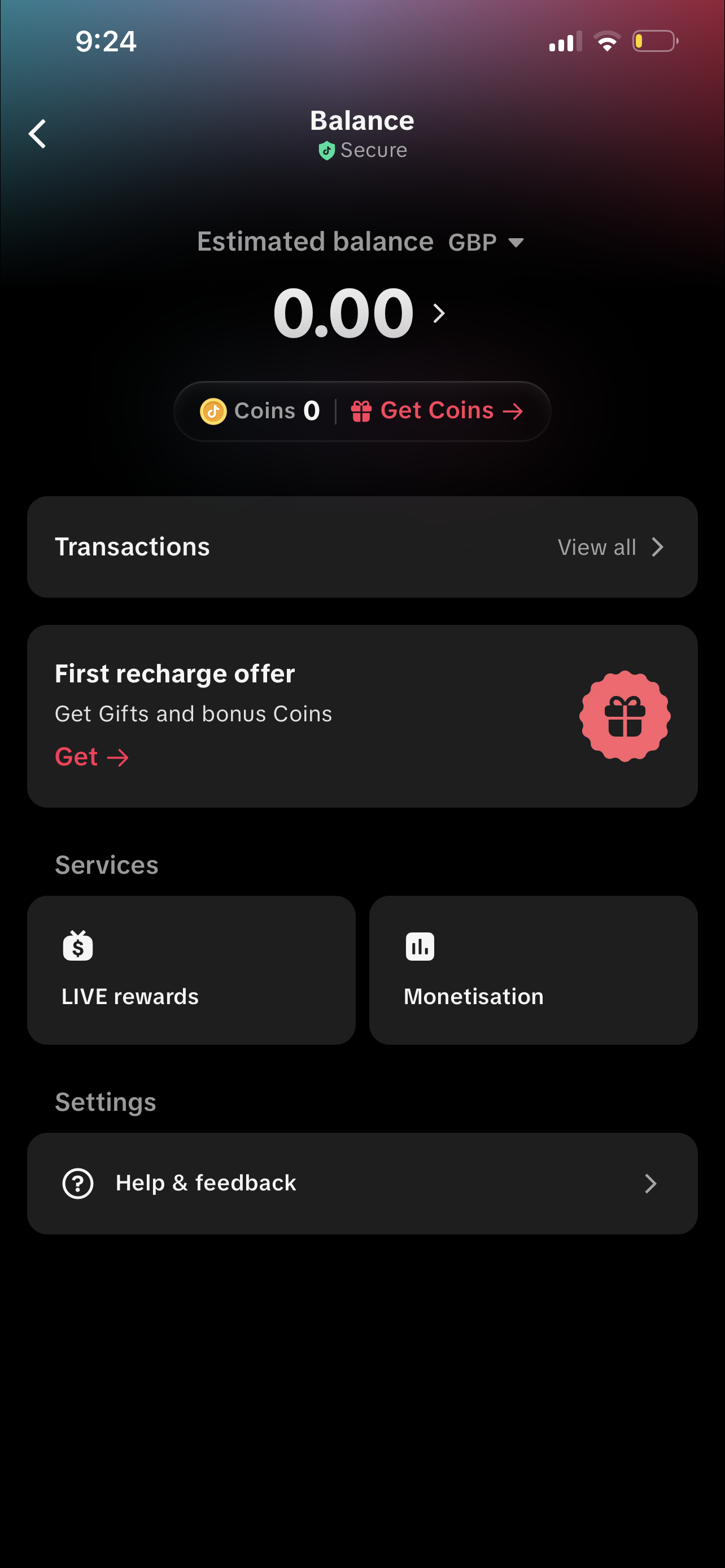
Task: Go back from the Balance screen
Action: (x=38, y=134)
